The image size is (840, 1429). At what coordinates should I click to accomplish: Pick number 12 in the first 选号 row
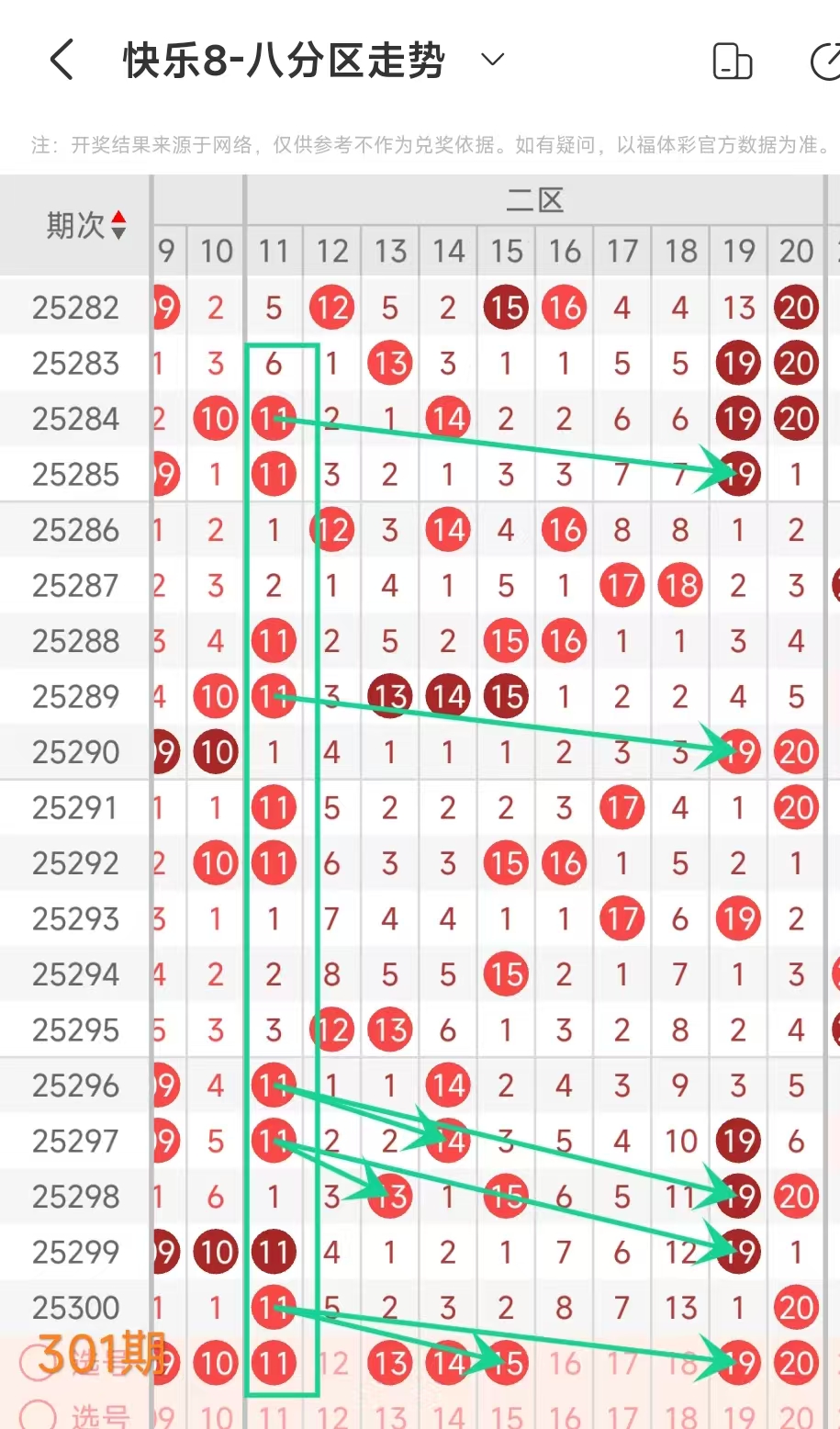(x=332, y=1363)
